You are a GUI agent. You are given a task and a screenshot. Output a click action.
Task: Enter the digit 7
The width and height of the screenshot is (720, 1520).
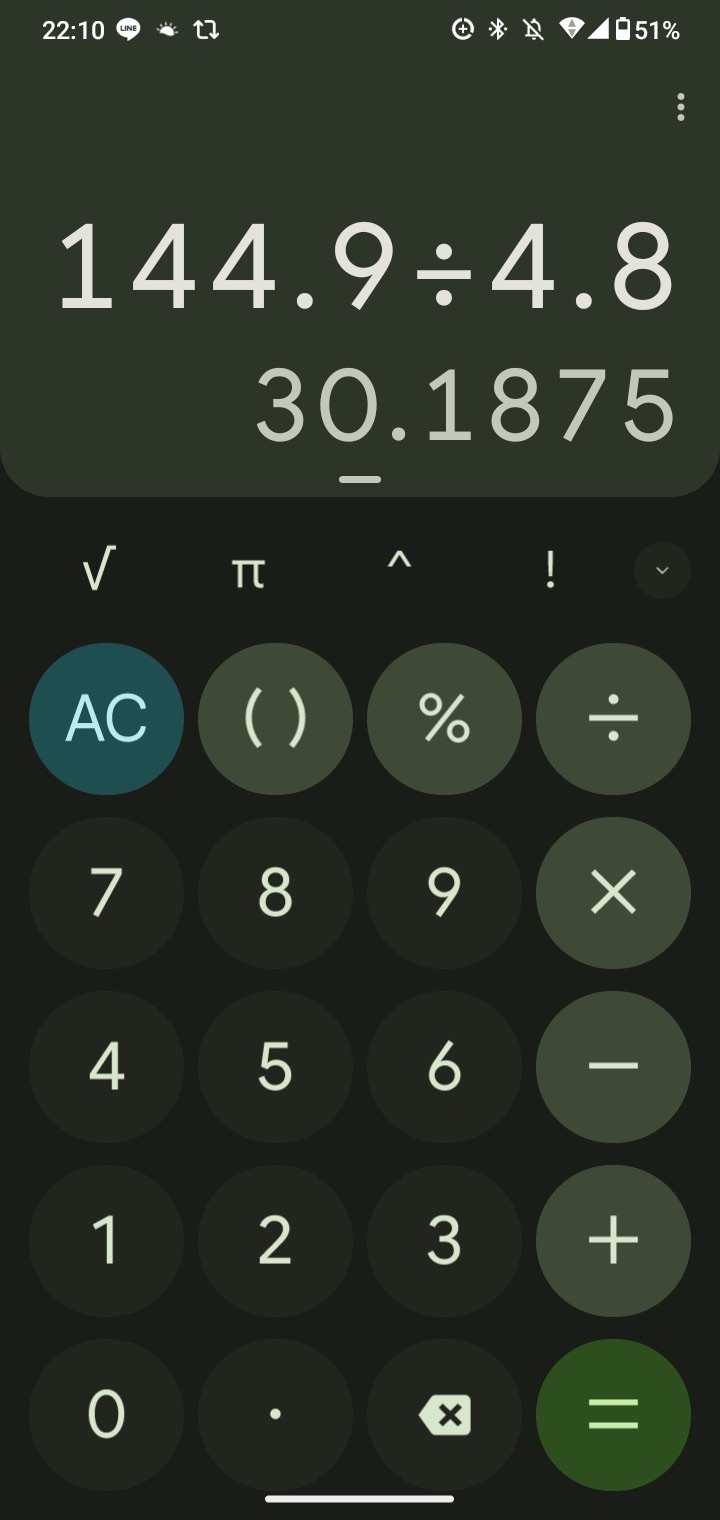tap(106, 892)
